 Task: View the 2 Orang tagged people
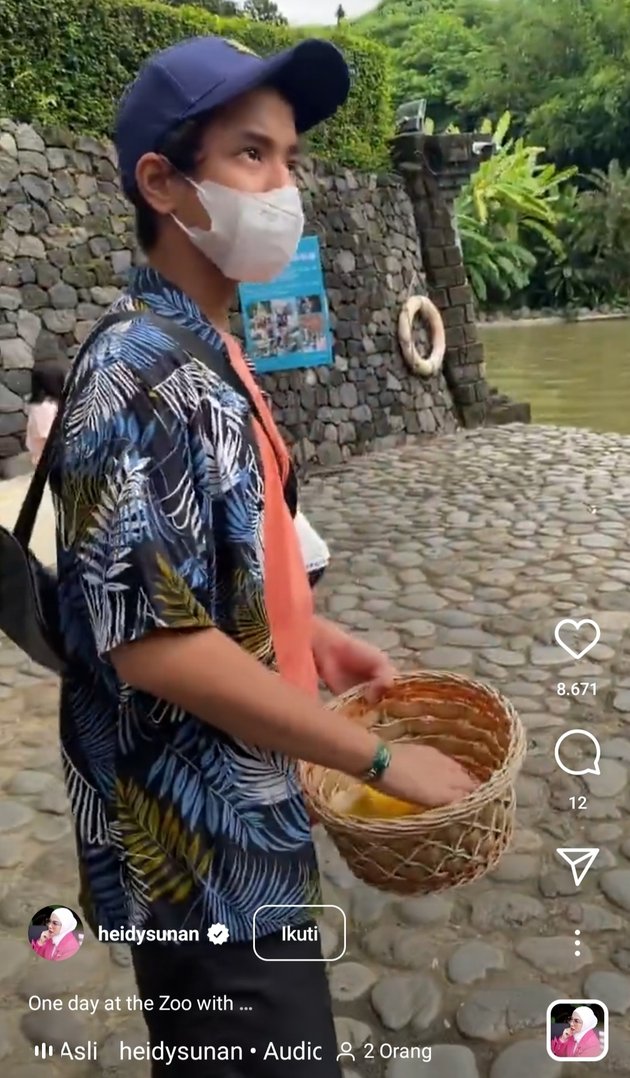tap(384, 1051)
